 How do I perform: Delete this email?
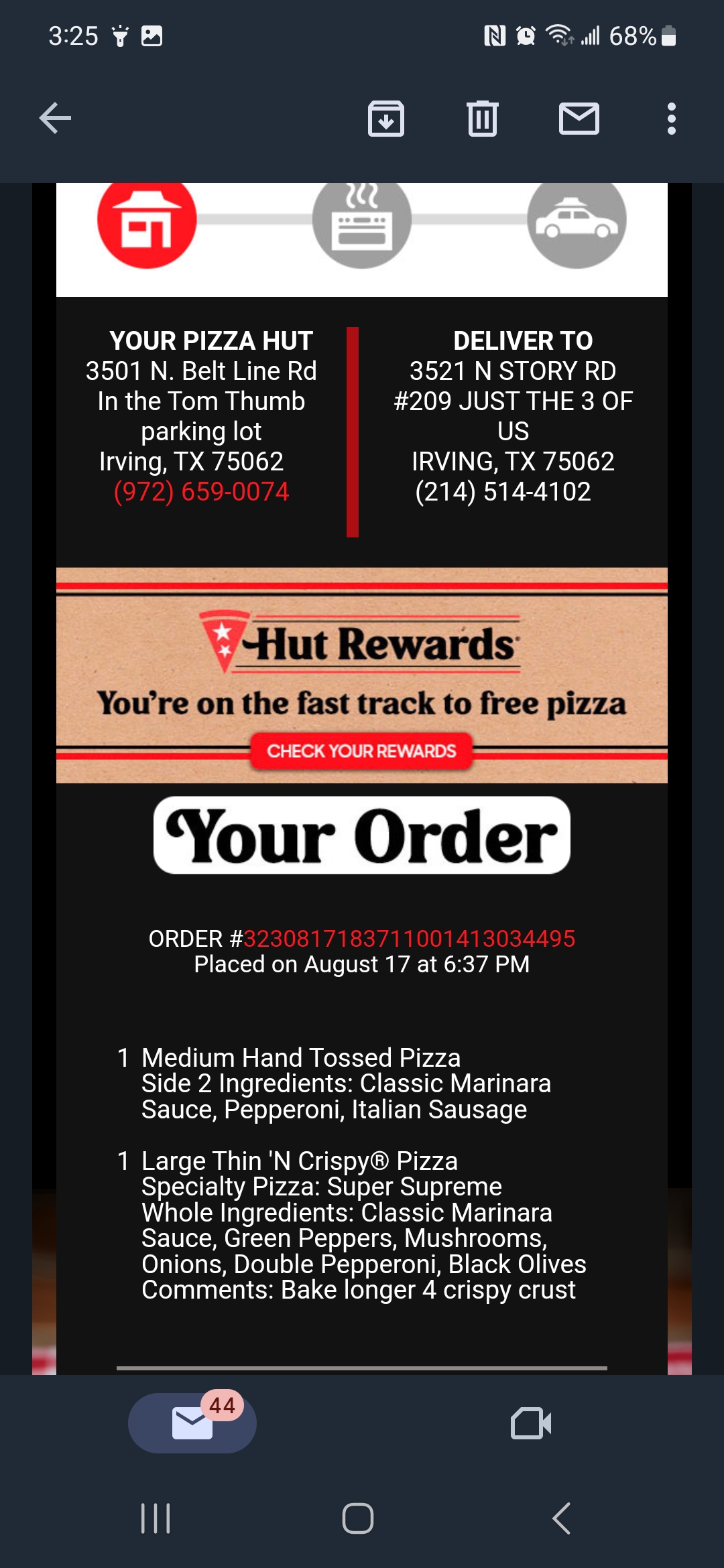point(482,119)
